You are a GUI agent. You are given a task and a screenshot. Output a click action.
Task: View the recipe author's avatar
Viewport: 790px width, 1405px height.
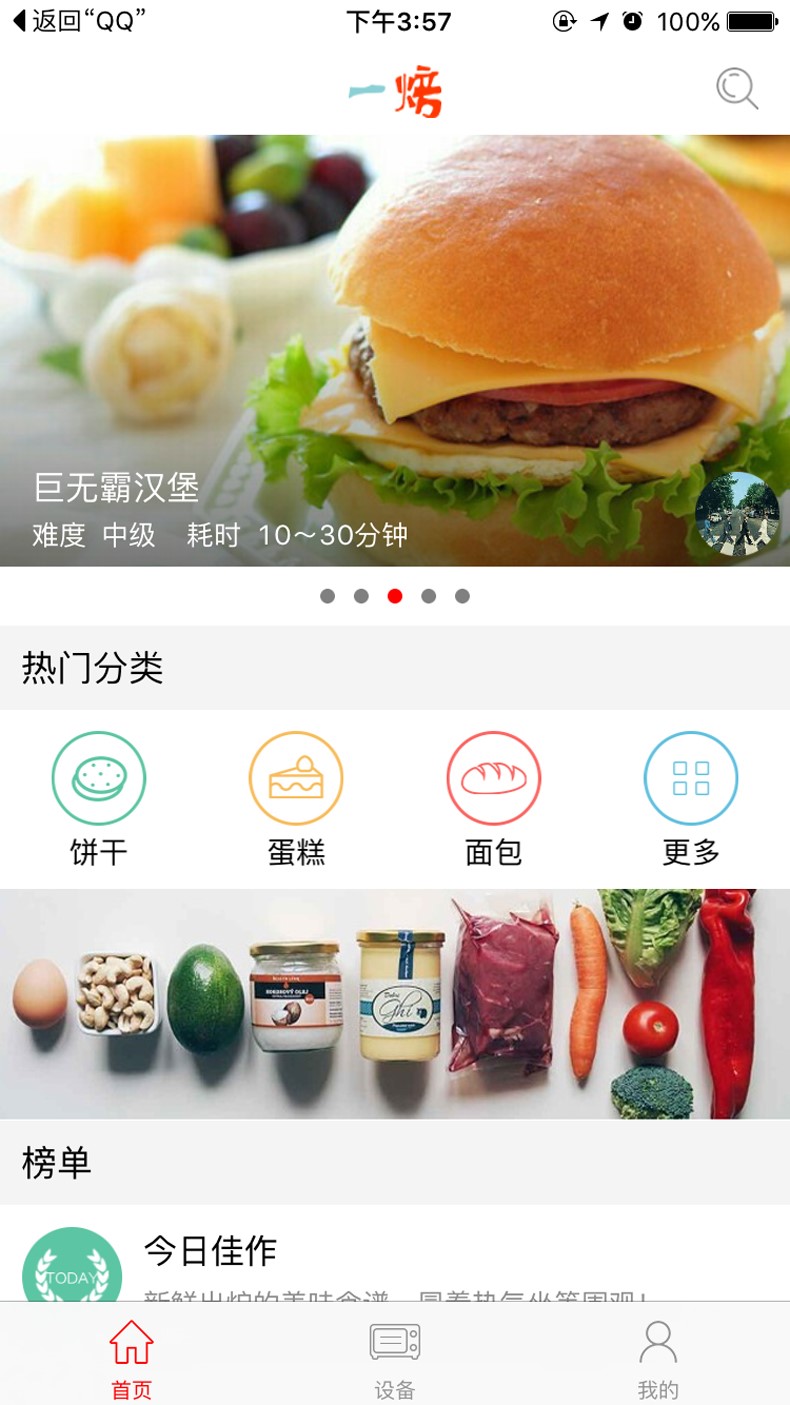tap(737, 513)
